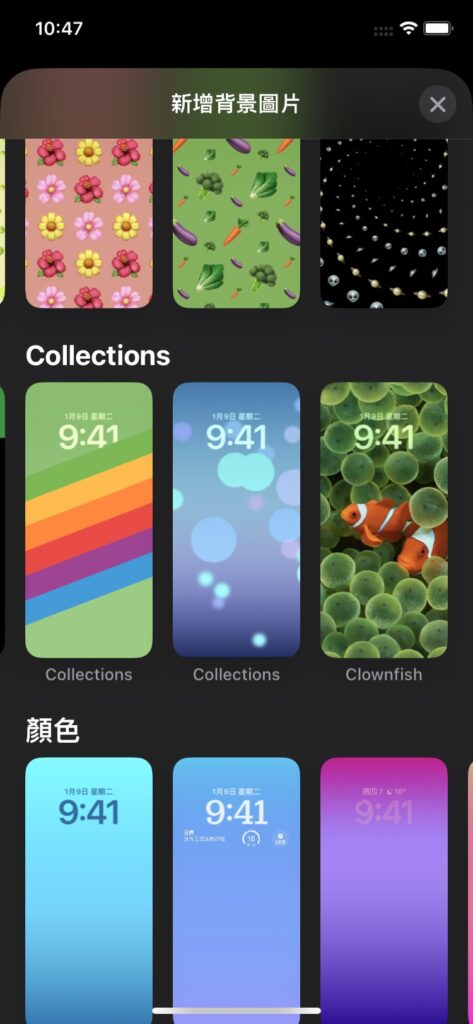This screenshot has width=473, height=1024.
Task: Choose the Clownfish wallpaper
Action: (x=384, y=520)
